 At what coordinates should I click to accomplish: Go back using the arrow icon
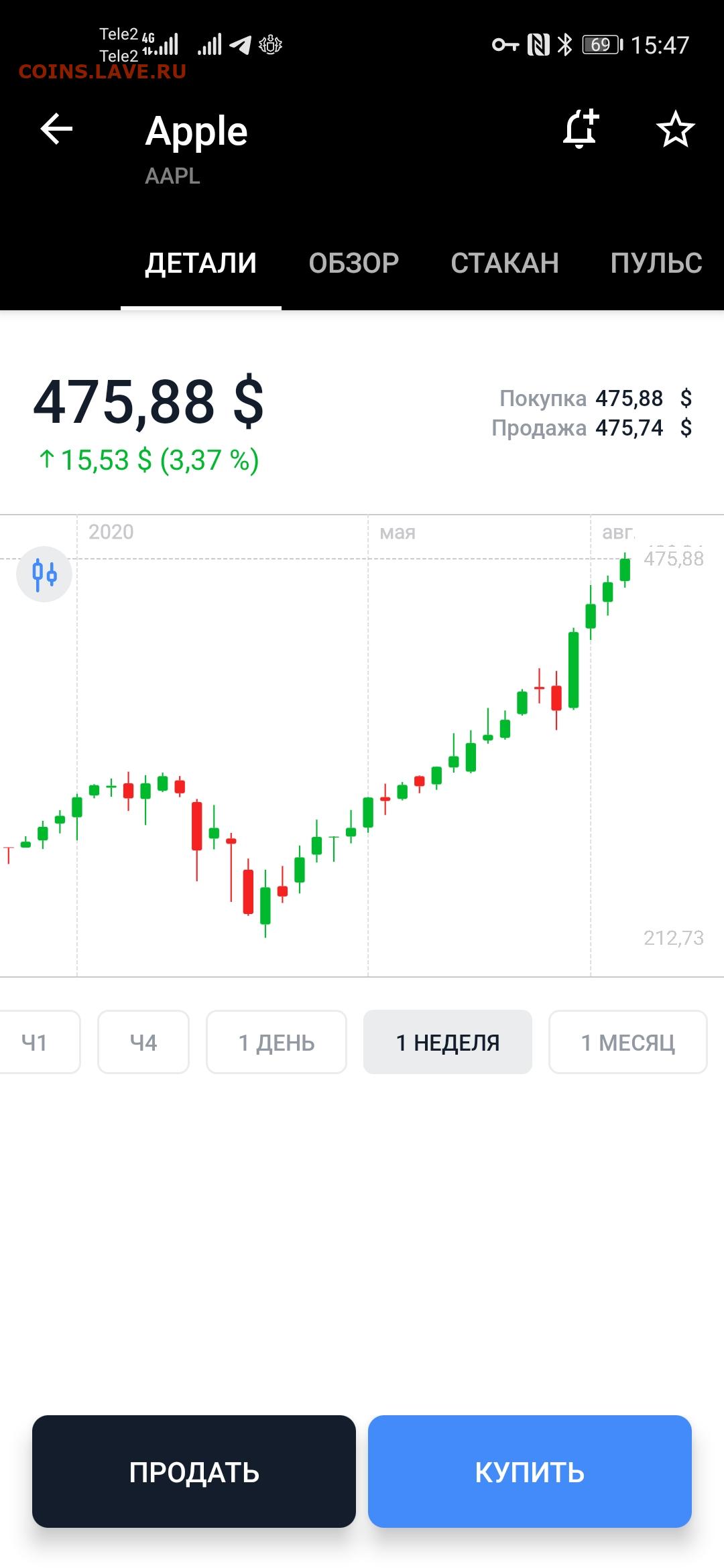coord(56,129)
